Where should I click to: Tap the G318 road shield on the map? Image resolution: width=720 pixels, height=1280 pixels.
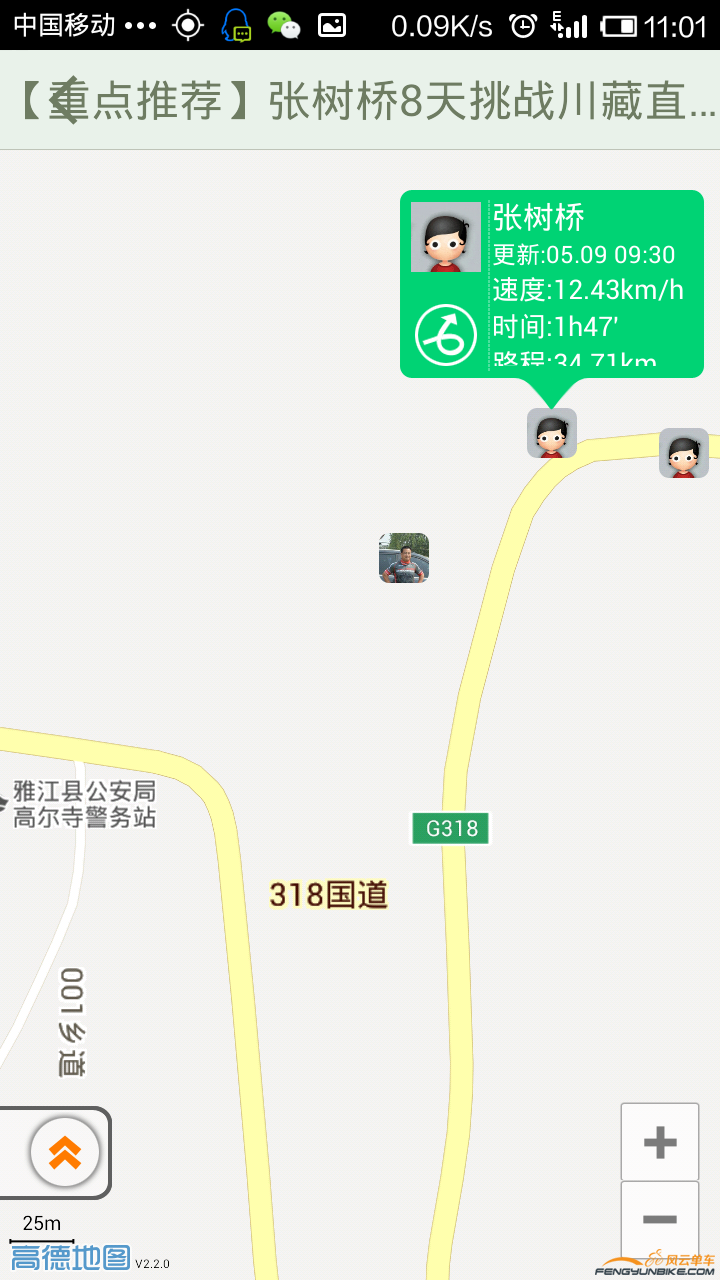coord(450,828)
